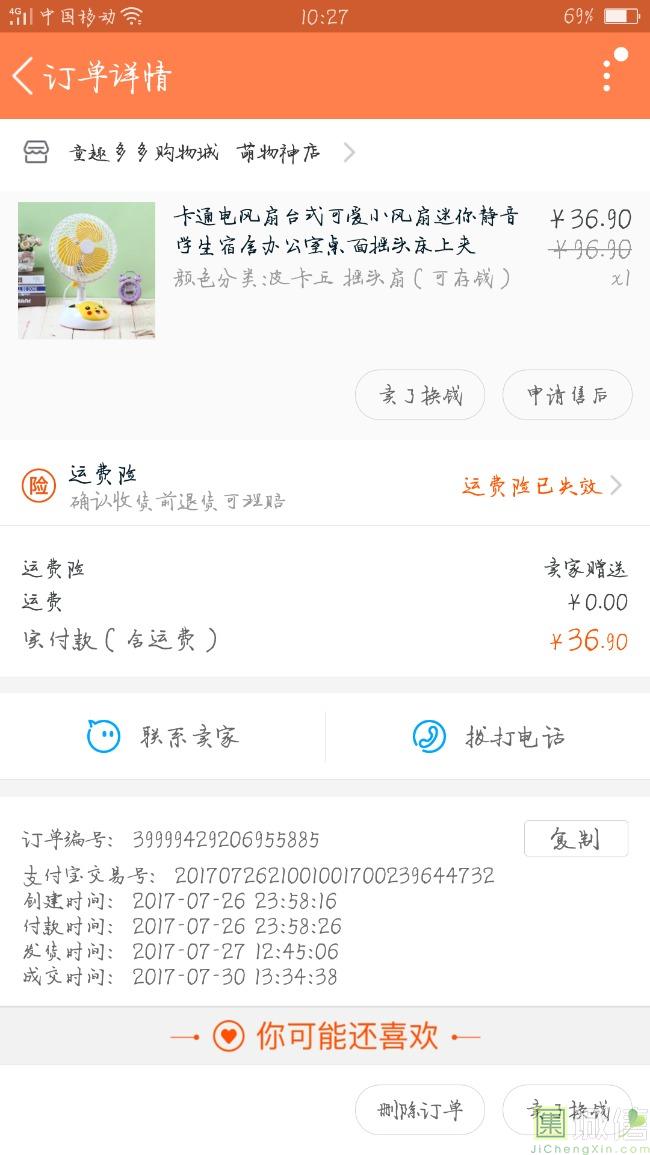This screenshot has height=1155, width=650.
Task: Tap 联系卖家 to message the seller
Action: click(163, 737)
